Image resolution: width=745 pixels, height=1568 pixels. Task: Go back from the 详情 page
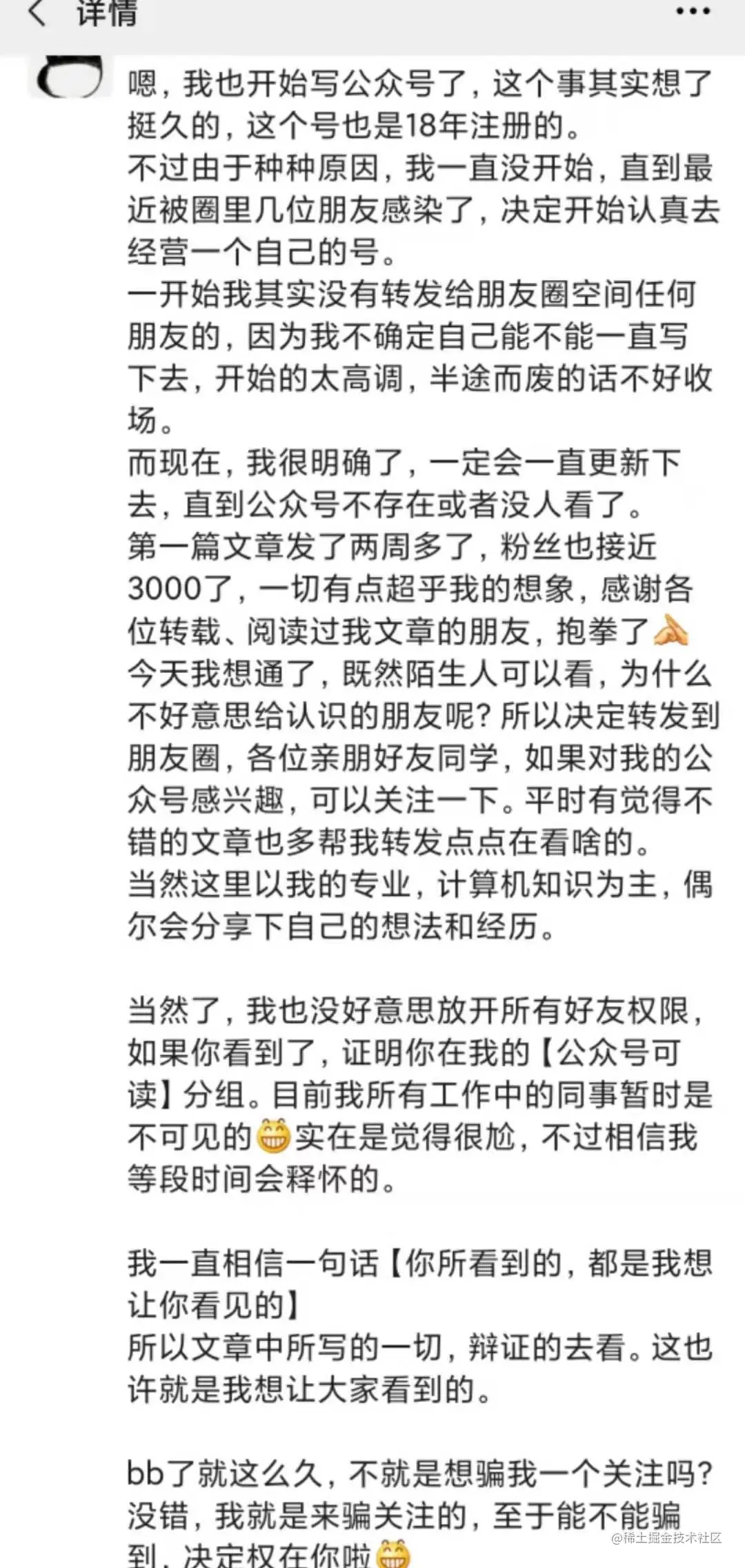[38, 14]
